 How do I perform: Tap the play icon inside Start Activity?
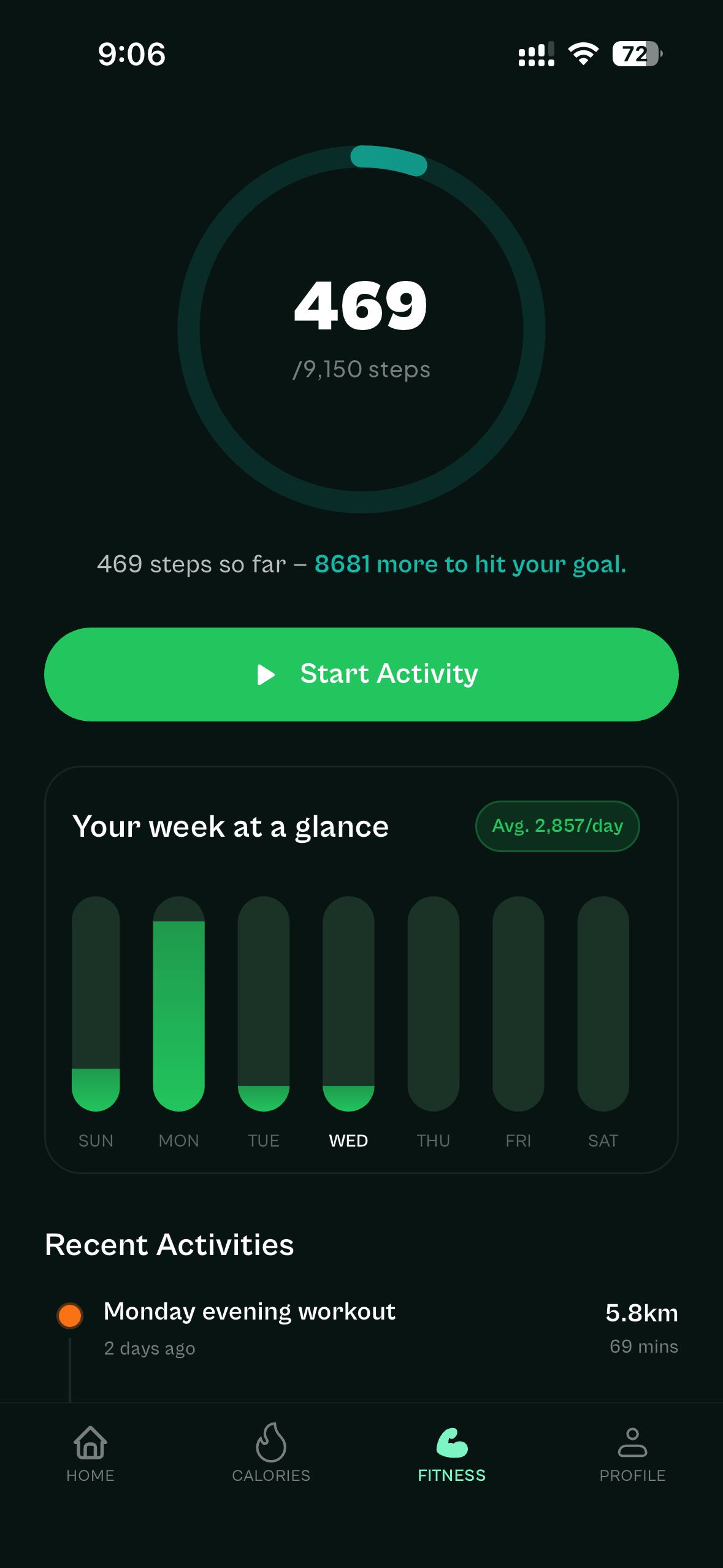[x=265, y=674]
